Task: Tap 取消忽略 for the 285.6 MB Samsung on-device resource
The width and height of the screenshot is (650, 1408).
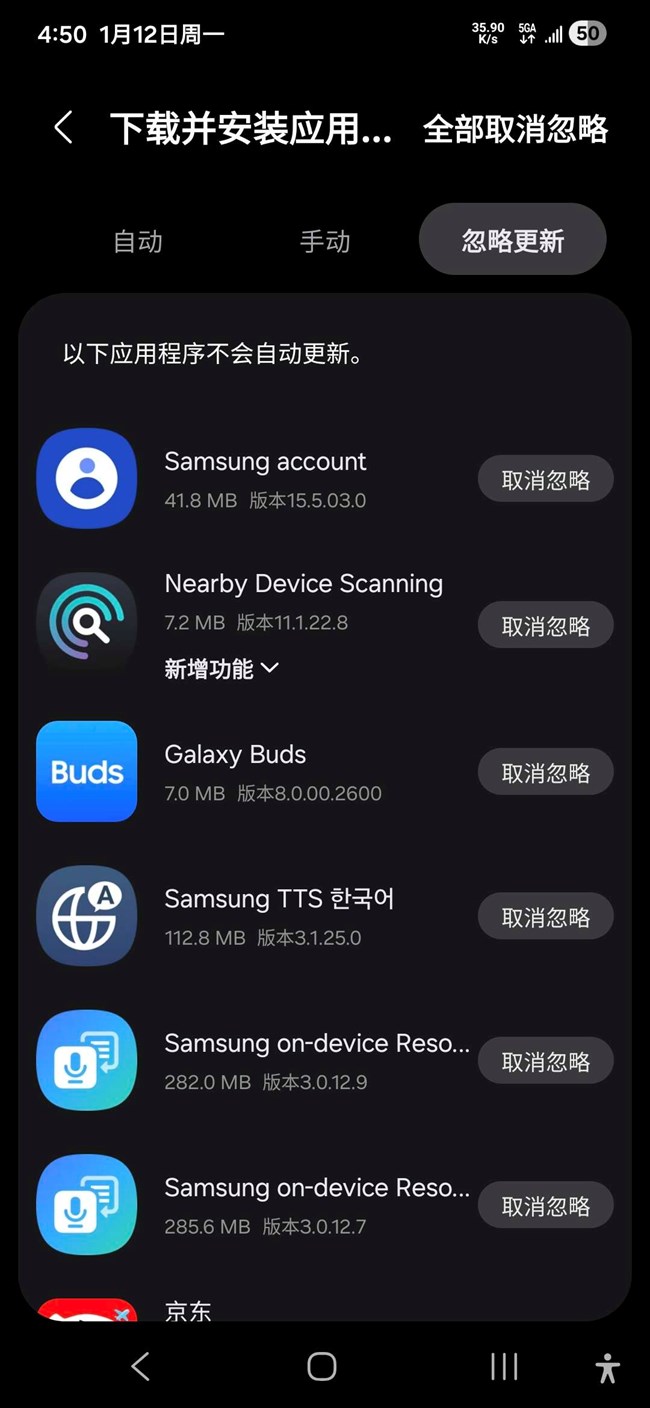Action: [545, 1206]
